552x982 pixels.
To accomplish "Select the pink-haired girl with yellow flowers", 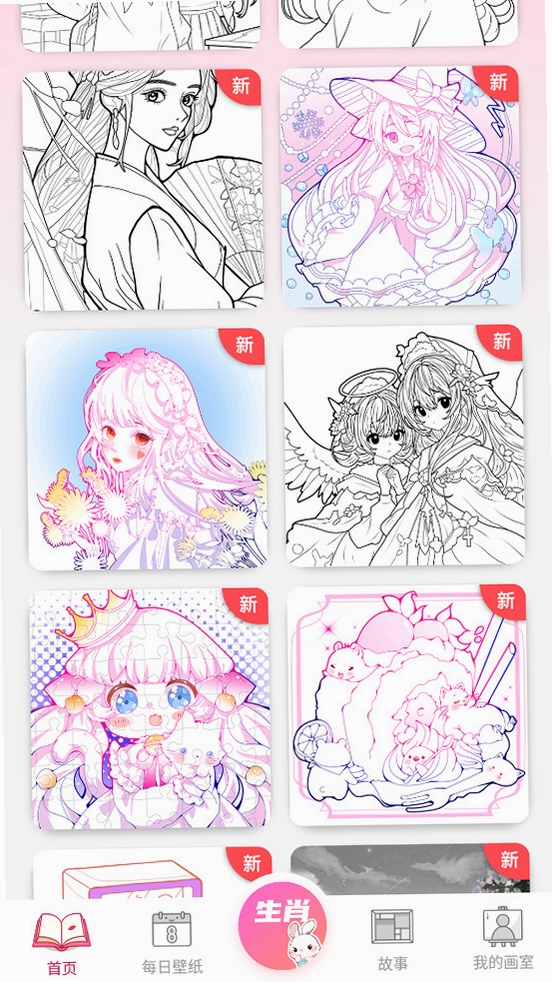I will click(147, 450).
